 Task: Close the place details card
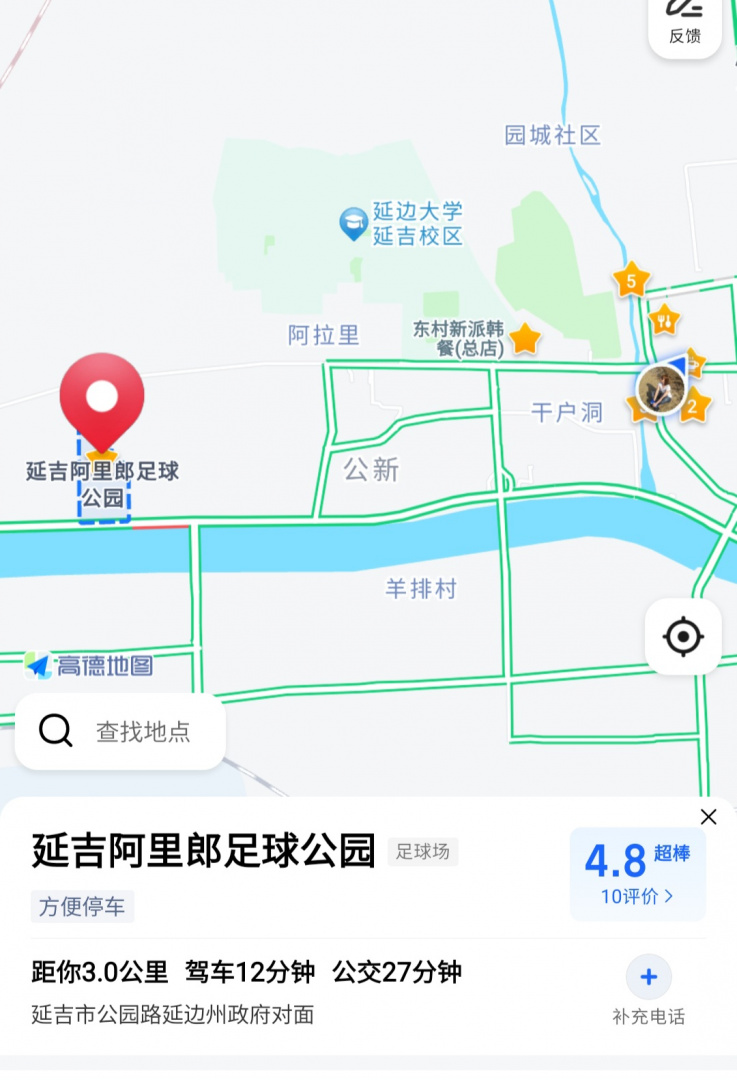pos(708,817)
